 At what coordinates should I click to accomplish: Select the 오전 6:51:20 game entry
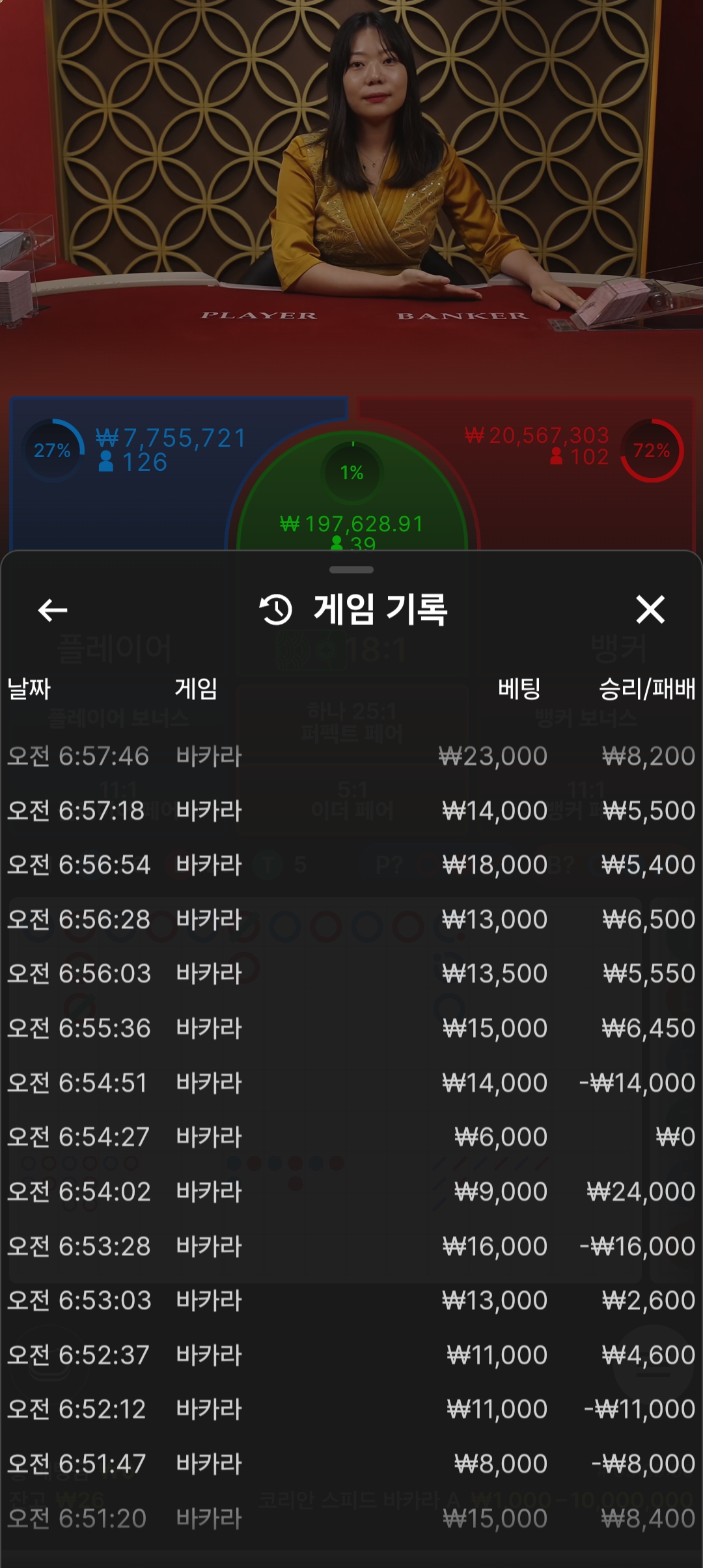[x=351, y=1519]
